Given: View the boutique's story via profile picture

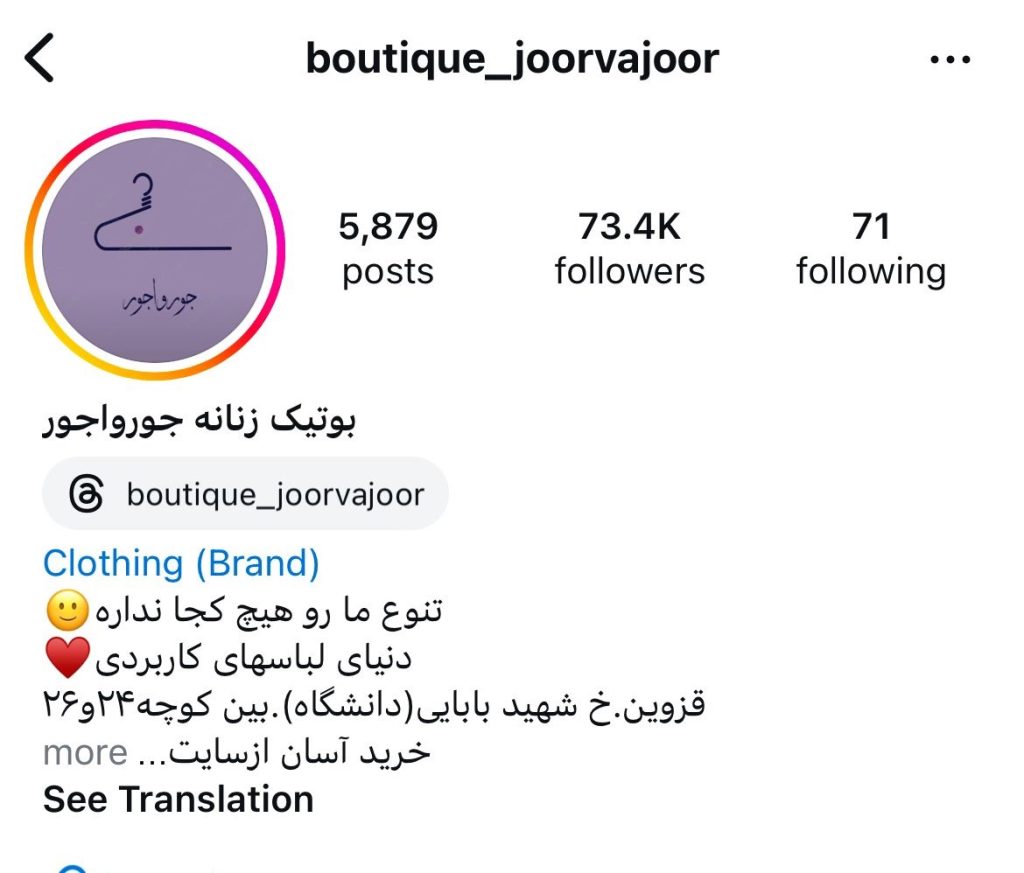Looking at the screenshot, I should point(155,249).
